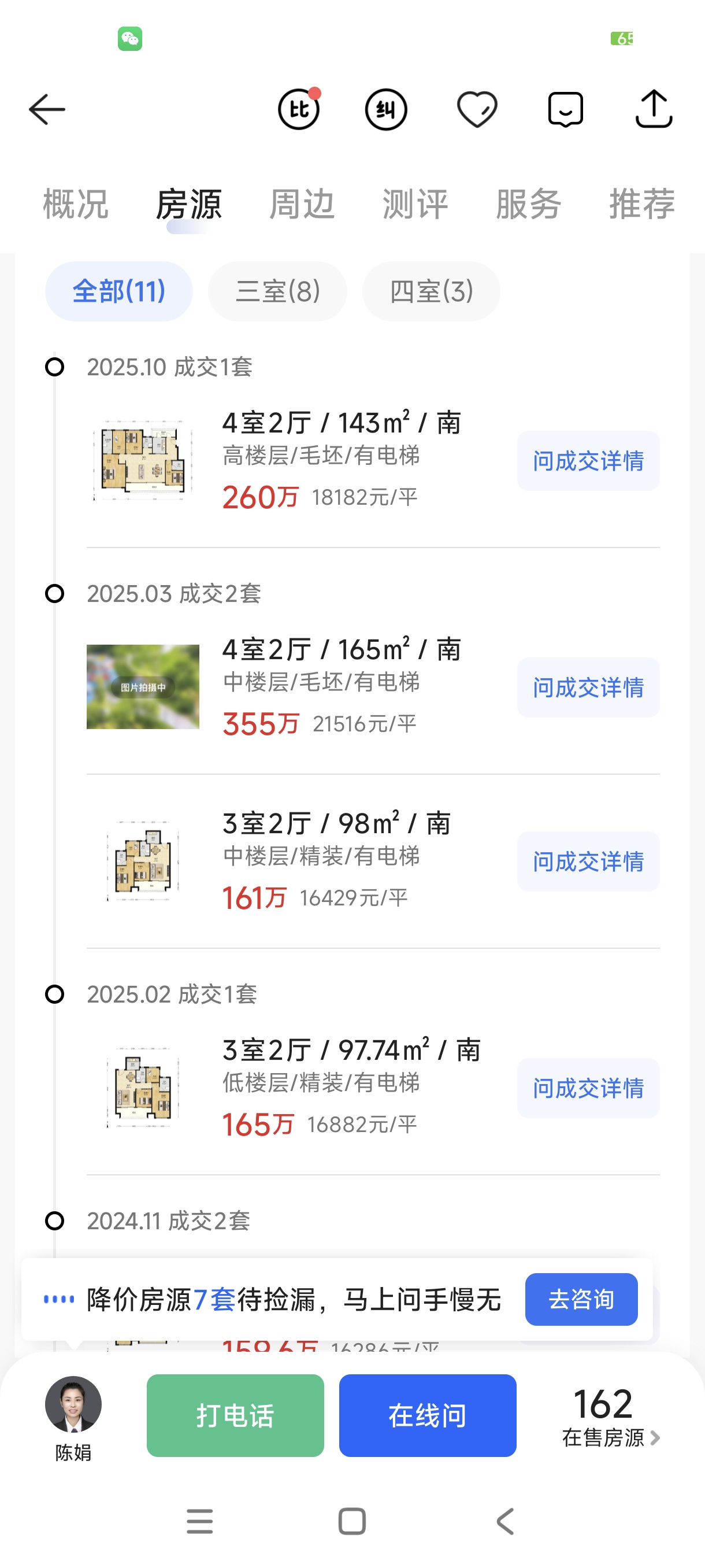Switch to the 推荐 tab

[642, 204]
